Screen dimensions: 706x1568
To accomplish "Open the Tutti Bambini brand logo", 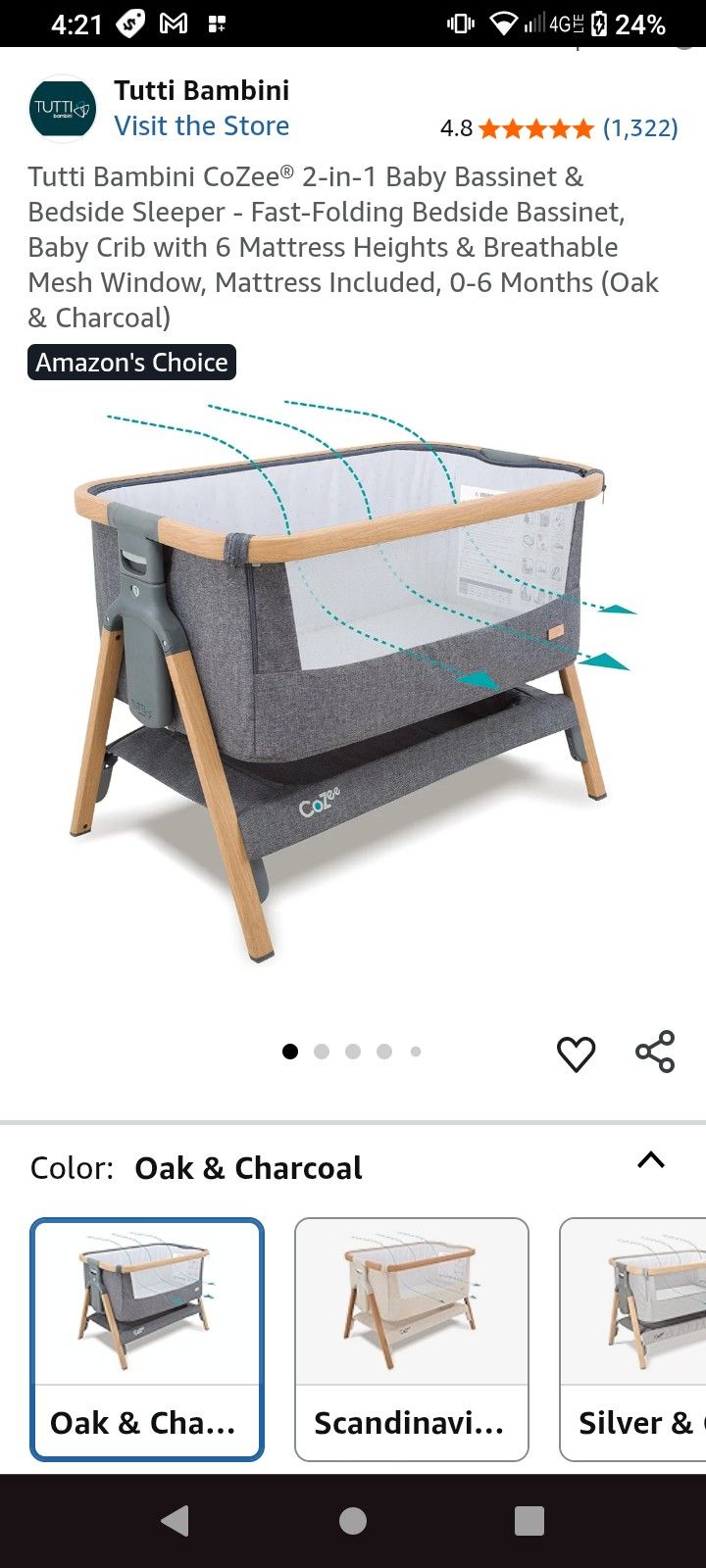I will [x=62, y=108].
